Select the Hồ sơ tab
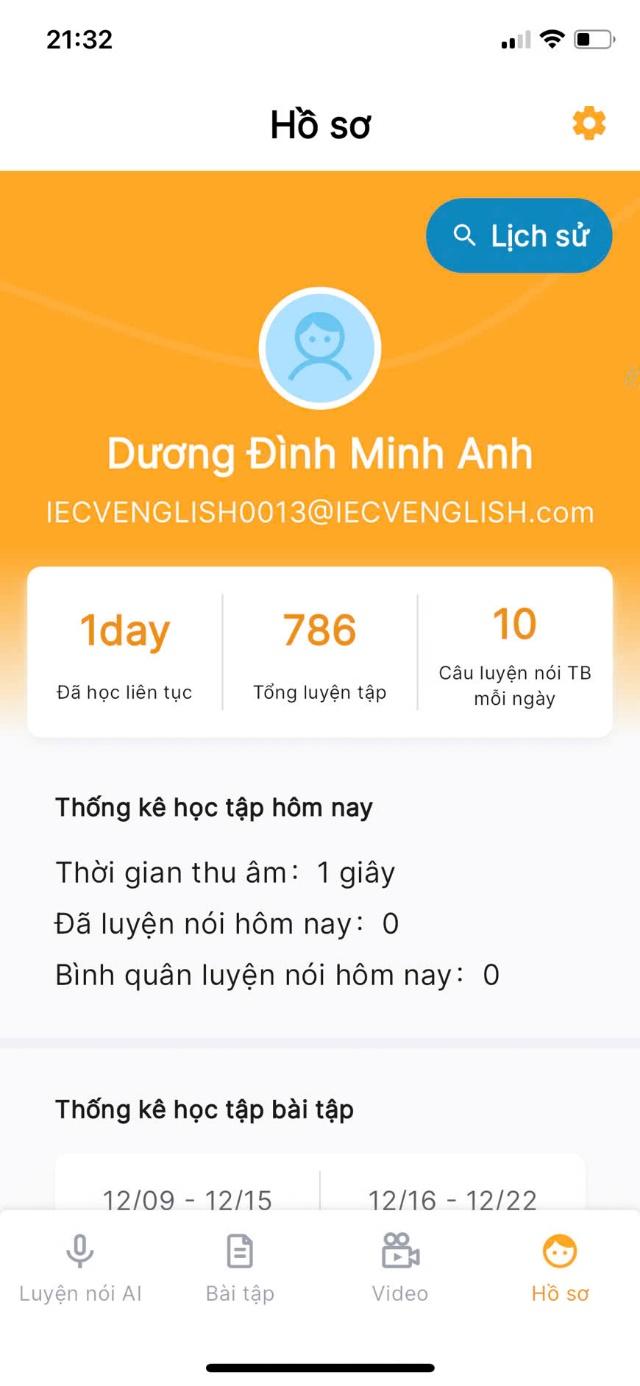The height and width of the screenshot is (1386, 640). pos(560,1267)
